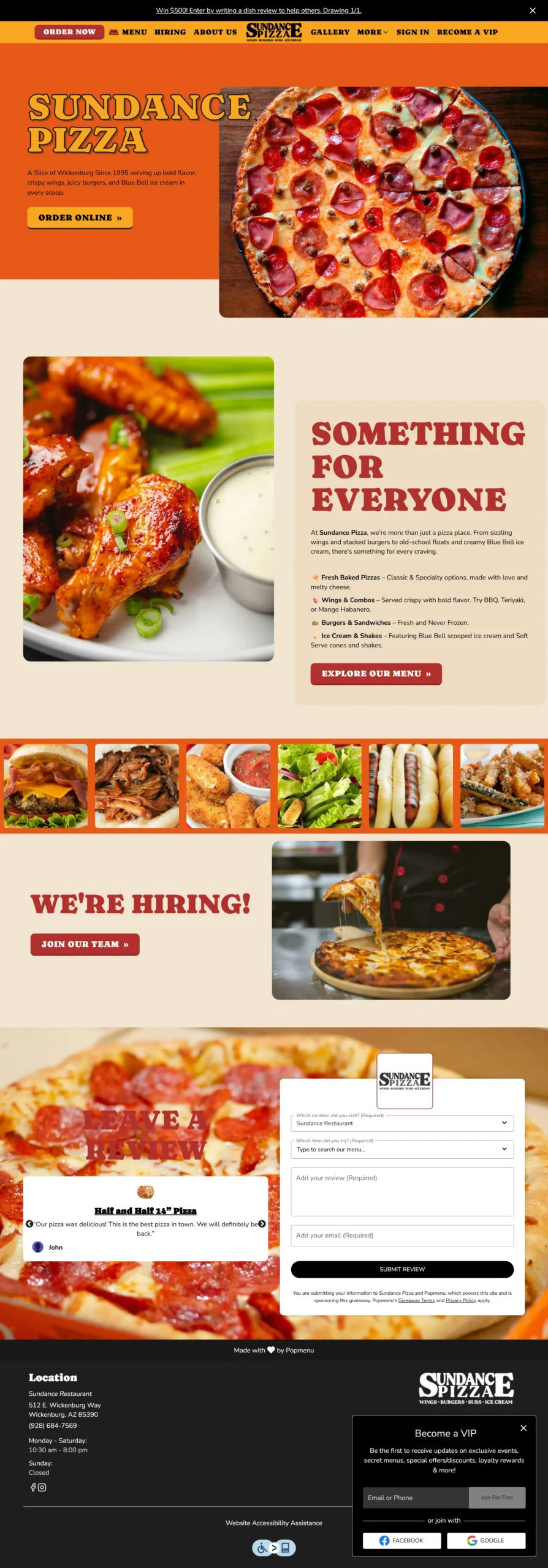Dismiss the $500 giveaway banner
Viewport: 548px width, 1568px height.
coord(532,10)
